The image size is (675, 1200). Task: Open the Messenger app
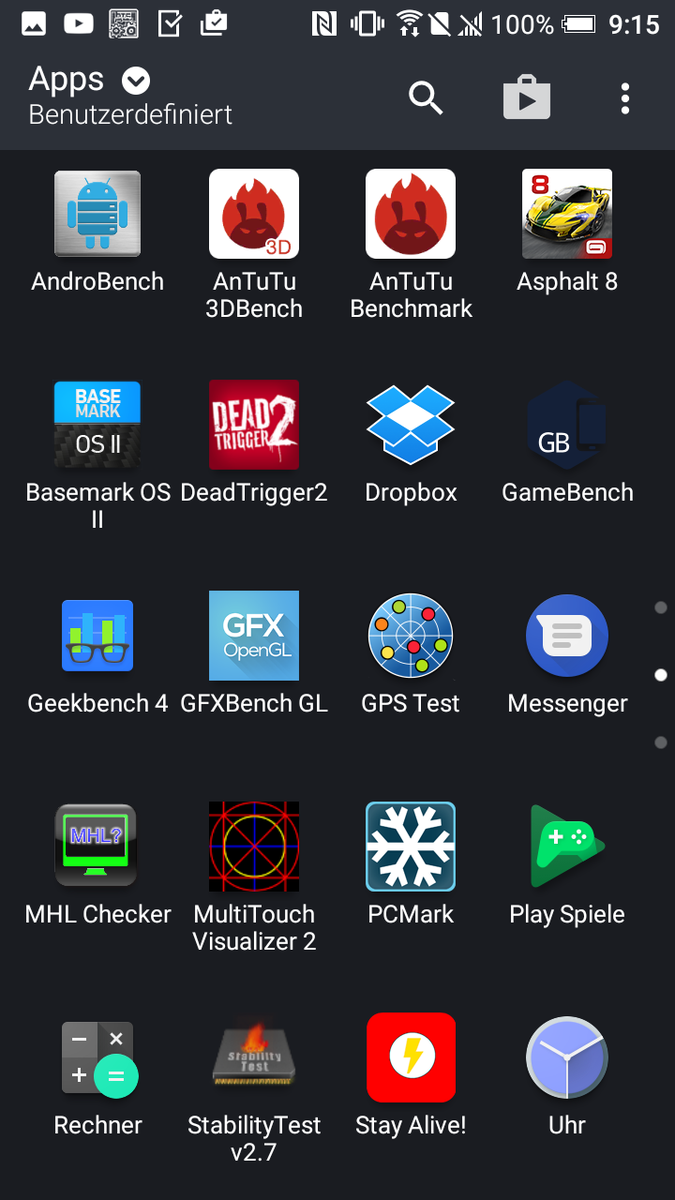(x=567, y=636)
